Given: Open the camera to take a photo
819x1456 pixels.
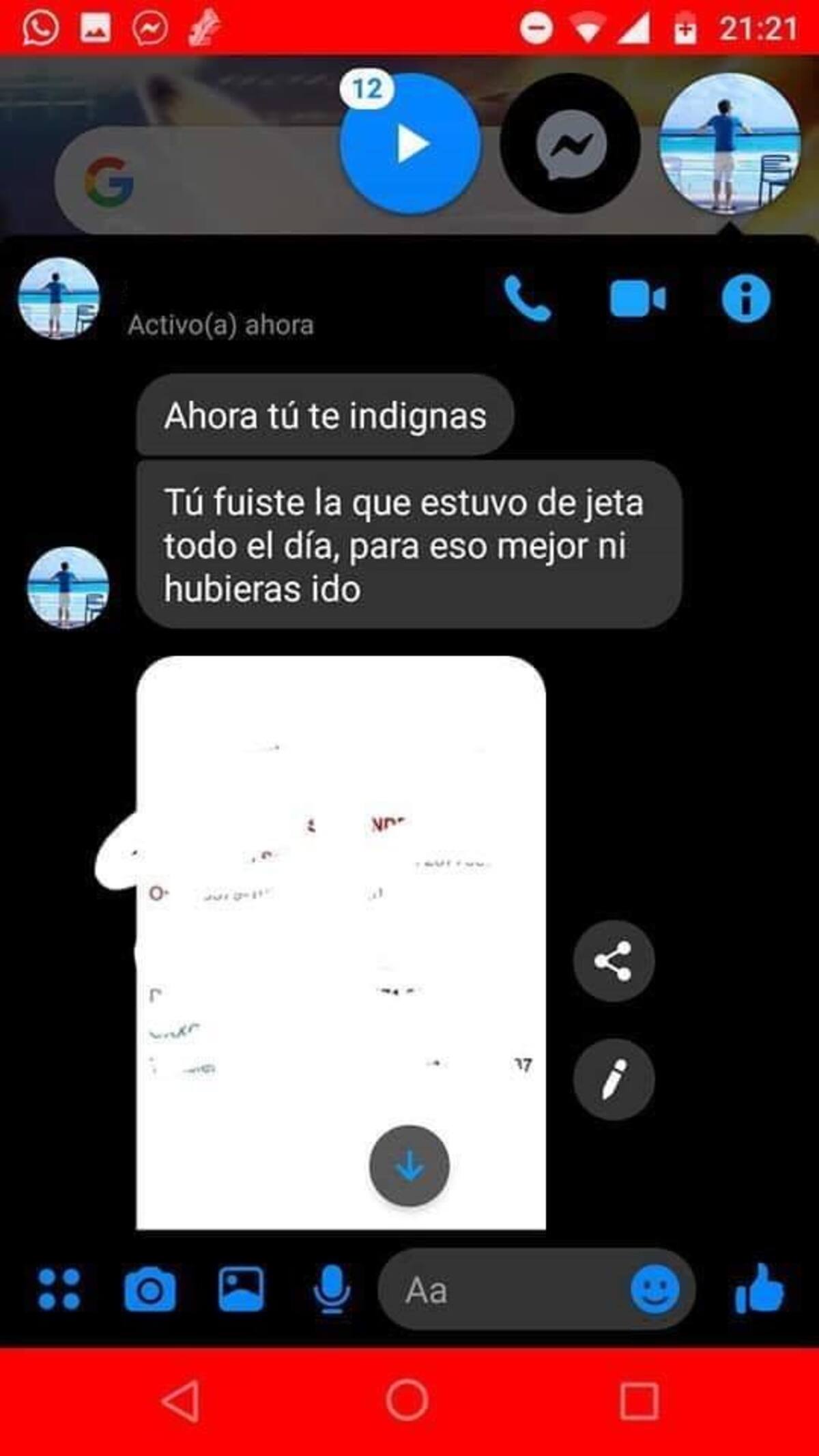Looking at the screenshot, I should [149, 1289].
